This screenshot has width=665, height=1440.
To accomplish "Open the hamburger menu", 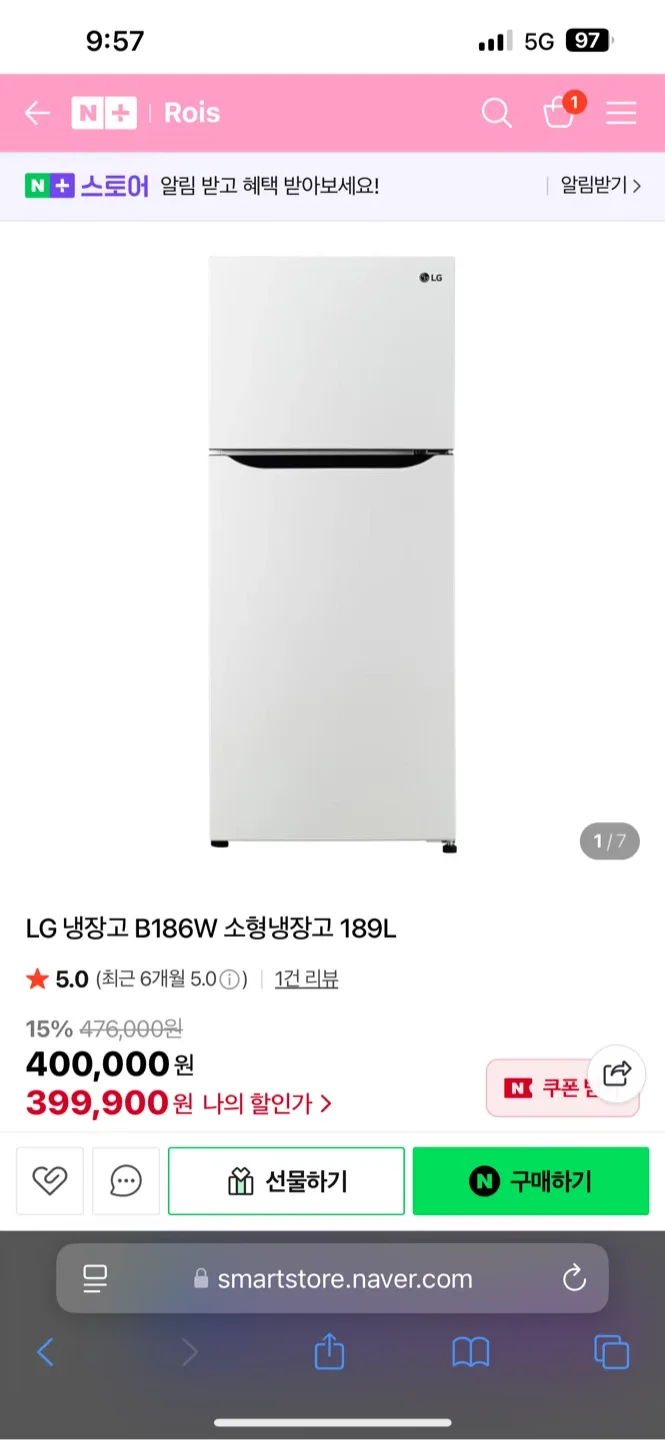I will [621, 113].
